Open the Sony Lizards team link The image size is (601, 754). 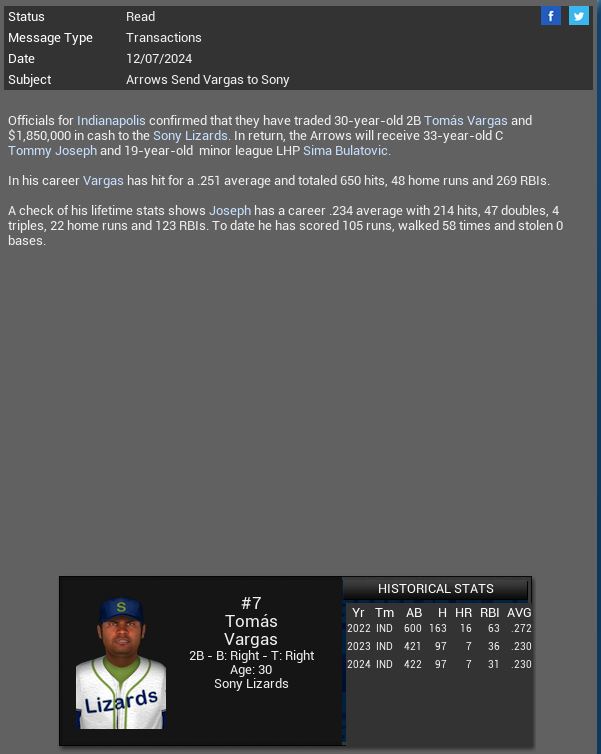pyautogui.click(x=190, y=135)
